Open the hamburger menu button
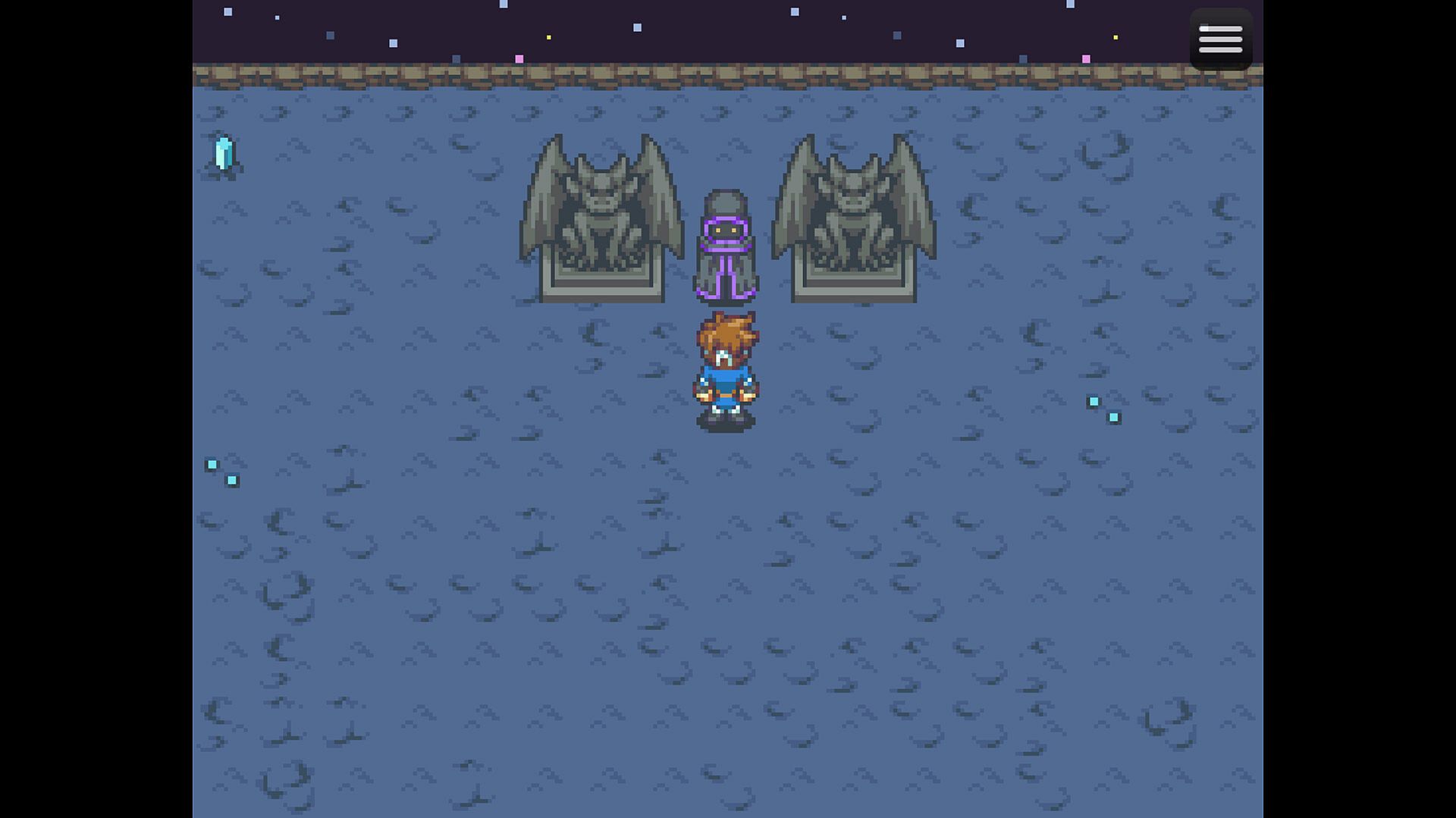The width and height of the screenshot is (1456, 818). click(1220, 39)
